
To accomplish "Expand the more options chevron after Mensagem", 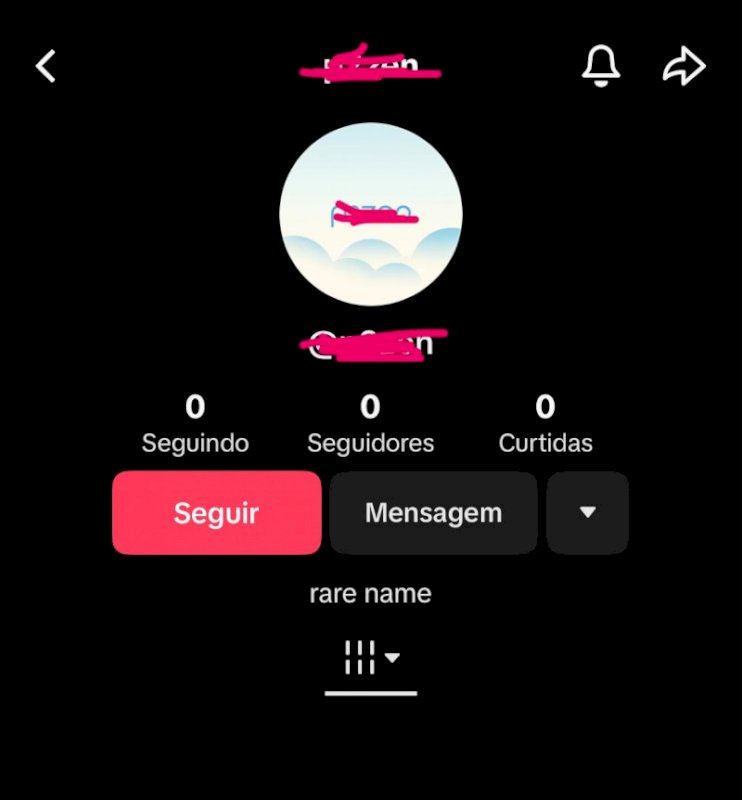I will click(x=588, y=512).
